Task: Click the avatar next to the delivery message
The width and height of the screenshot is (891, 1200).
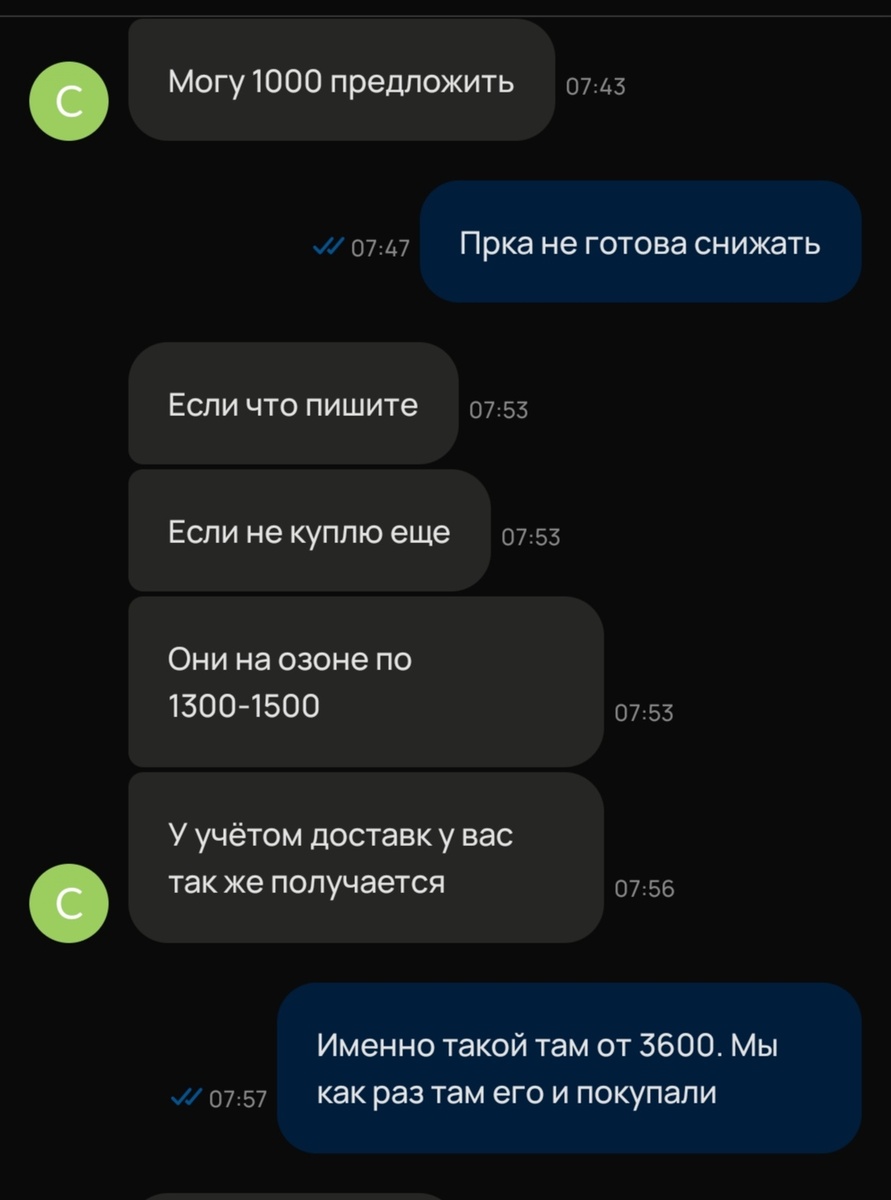Action: [x=68, y=903]
